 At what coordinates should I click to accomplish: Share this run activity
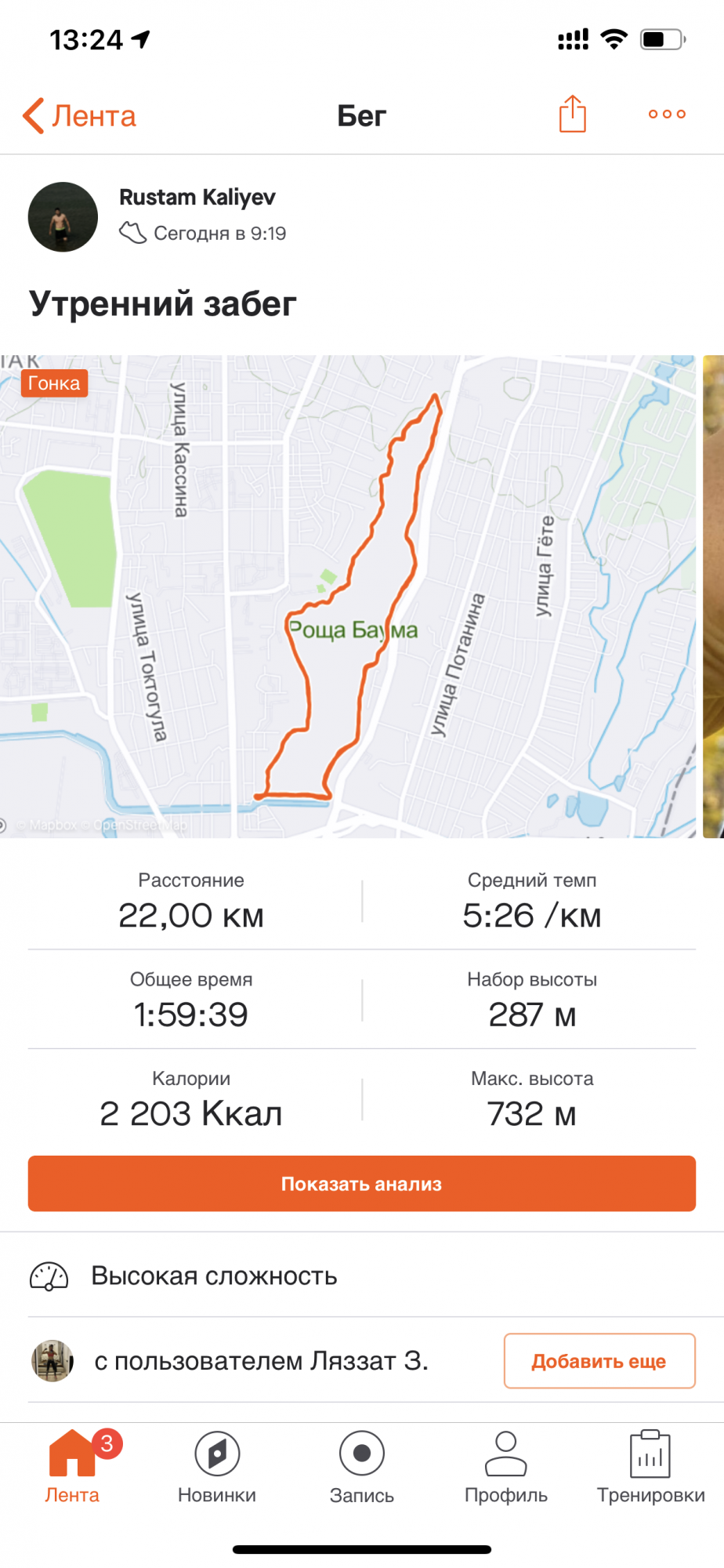tap(573, 114)
